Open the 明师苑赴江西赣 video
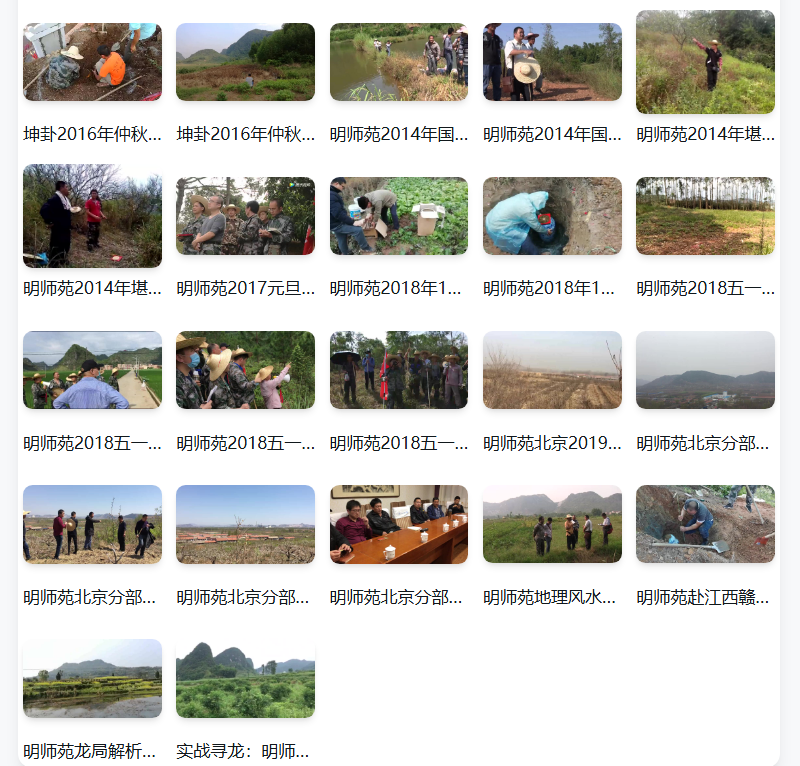The height and width of the screenshot is (766, 800). [705, 524]
